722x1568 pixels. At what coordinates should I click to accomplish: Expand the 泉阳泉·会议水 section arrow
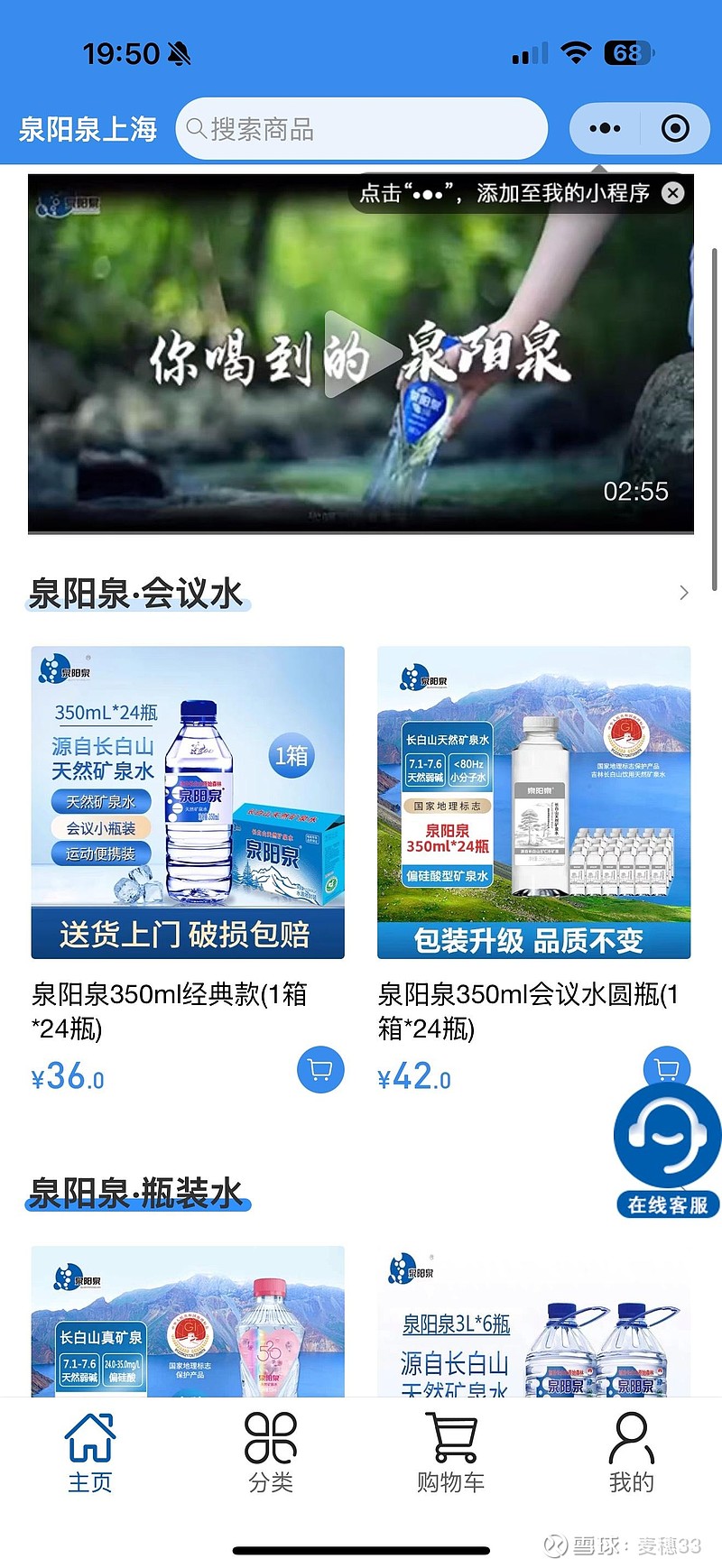click(x=683, y=593)
